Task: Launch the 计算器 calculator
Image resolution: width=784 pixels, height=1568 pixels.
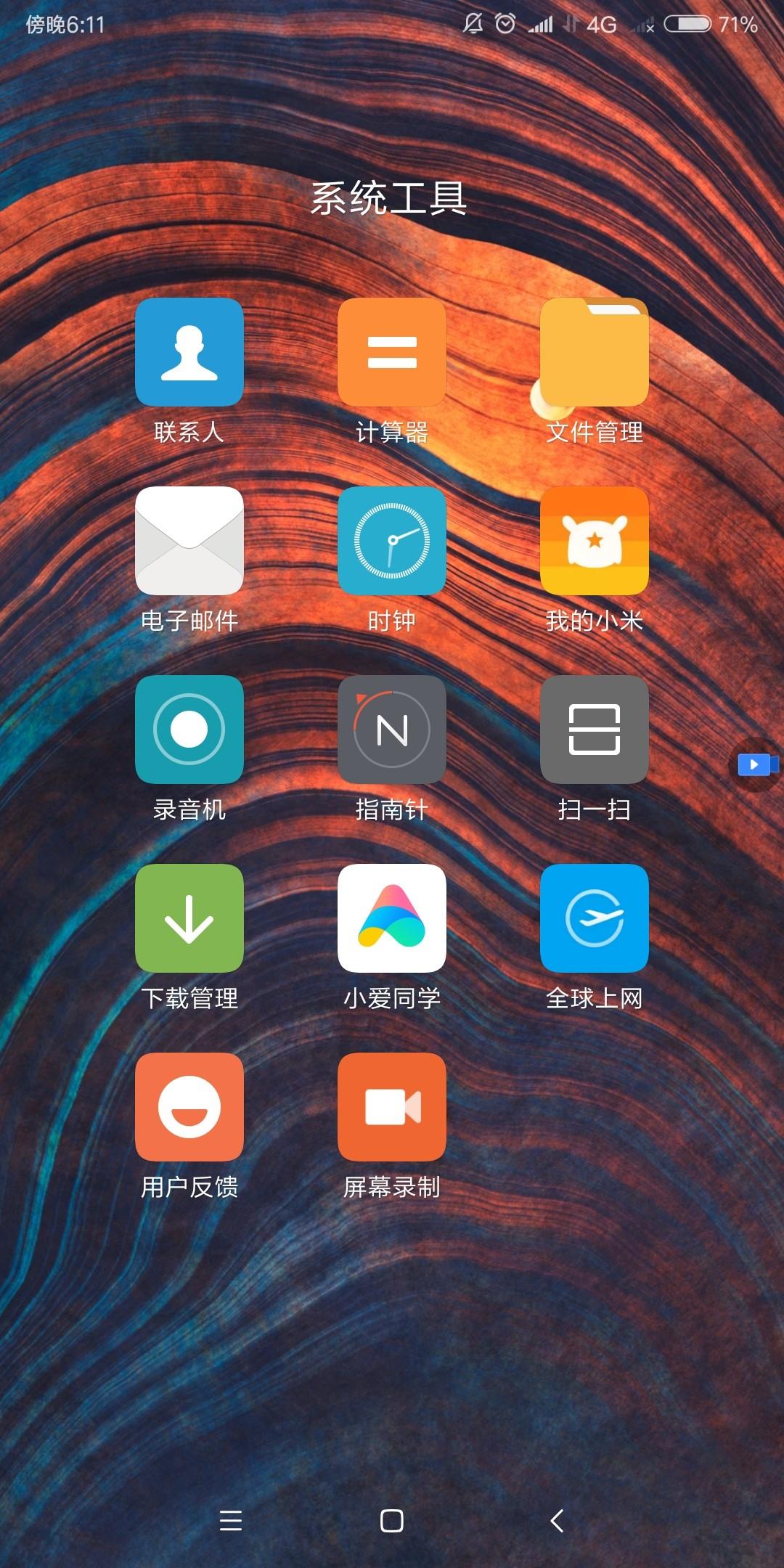Action: (391, 353)
